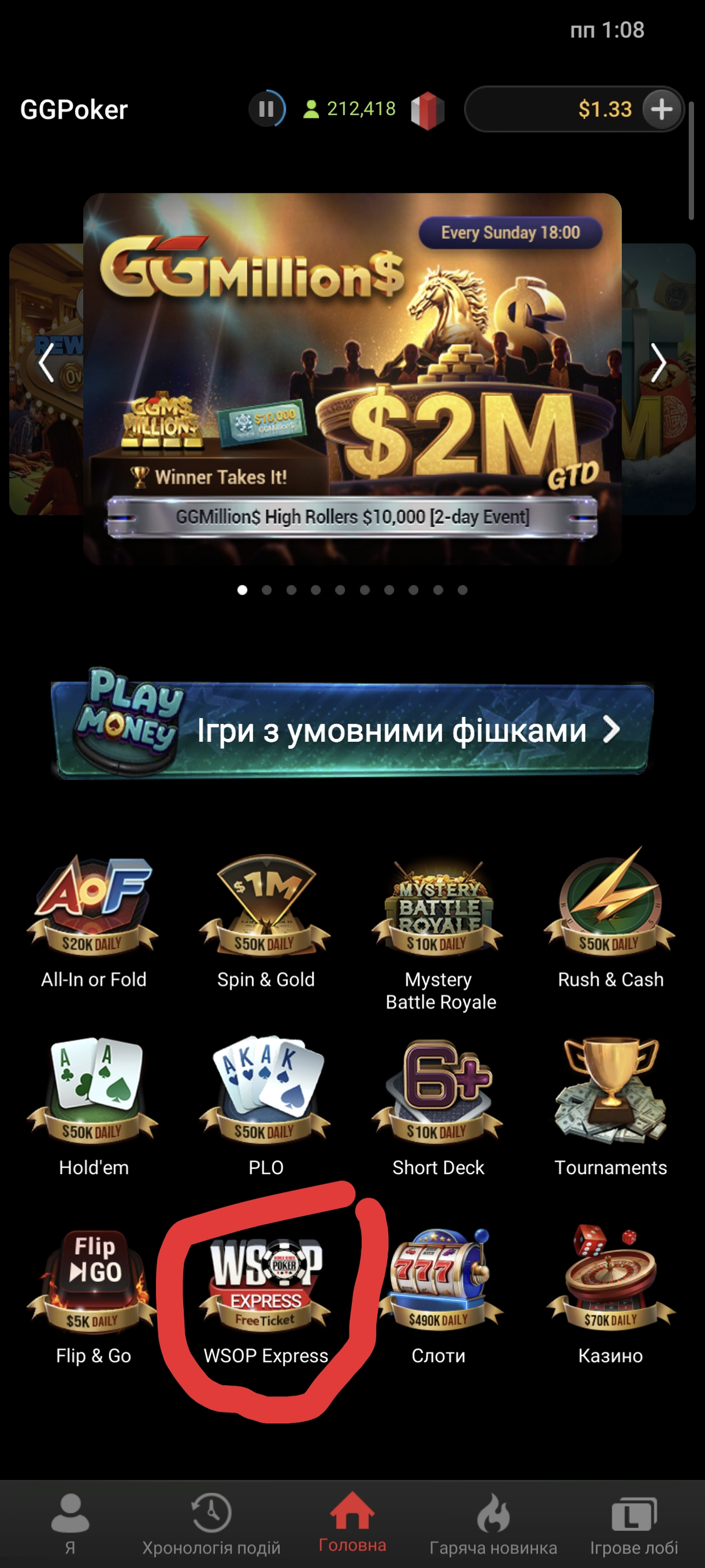
Task: Open the red gift box icon
Action: click(x=427, y=110)
